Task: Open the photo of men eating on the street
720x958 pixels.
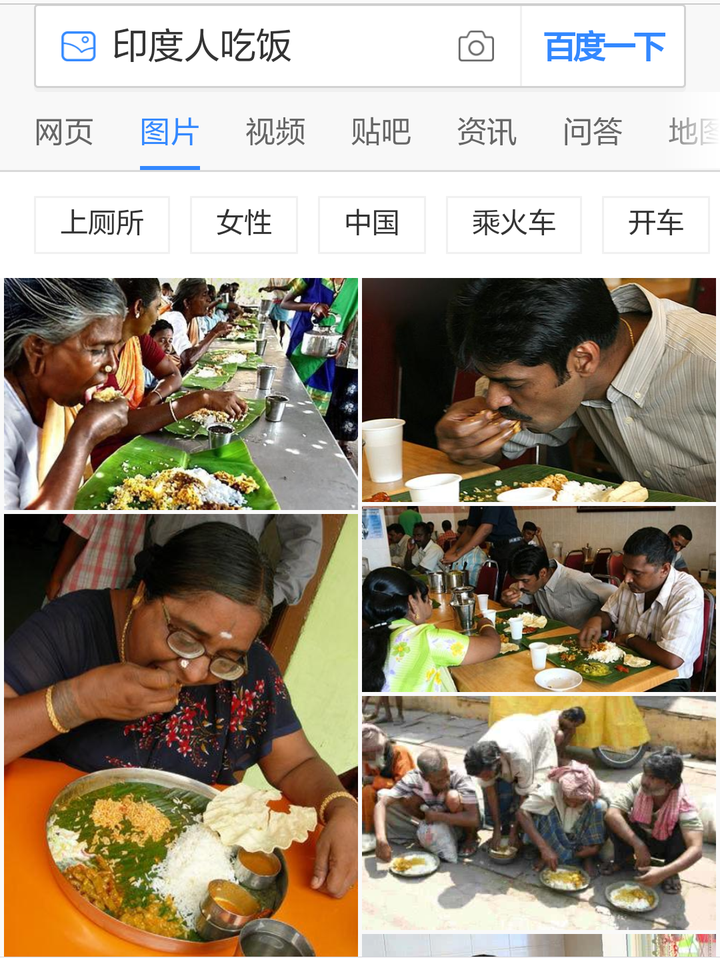Action: (539, 813)
